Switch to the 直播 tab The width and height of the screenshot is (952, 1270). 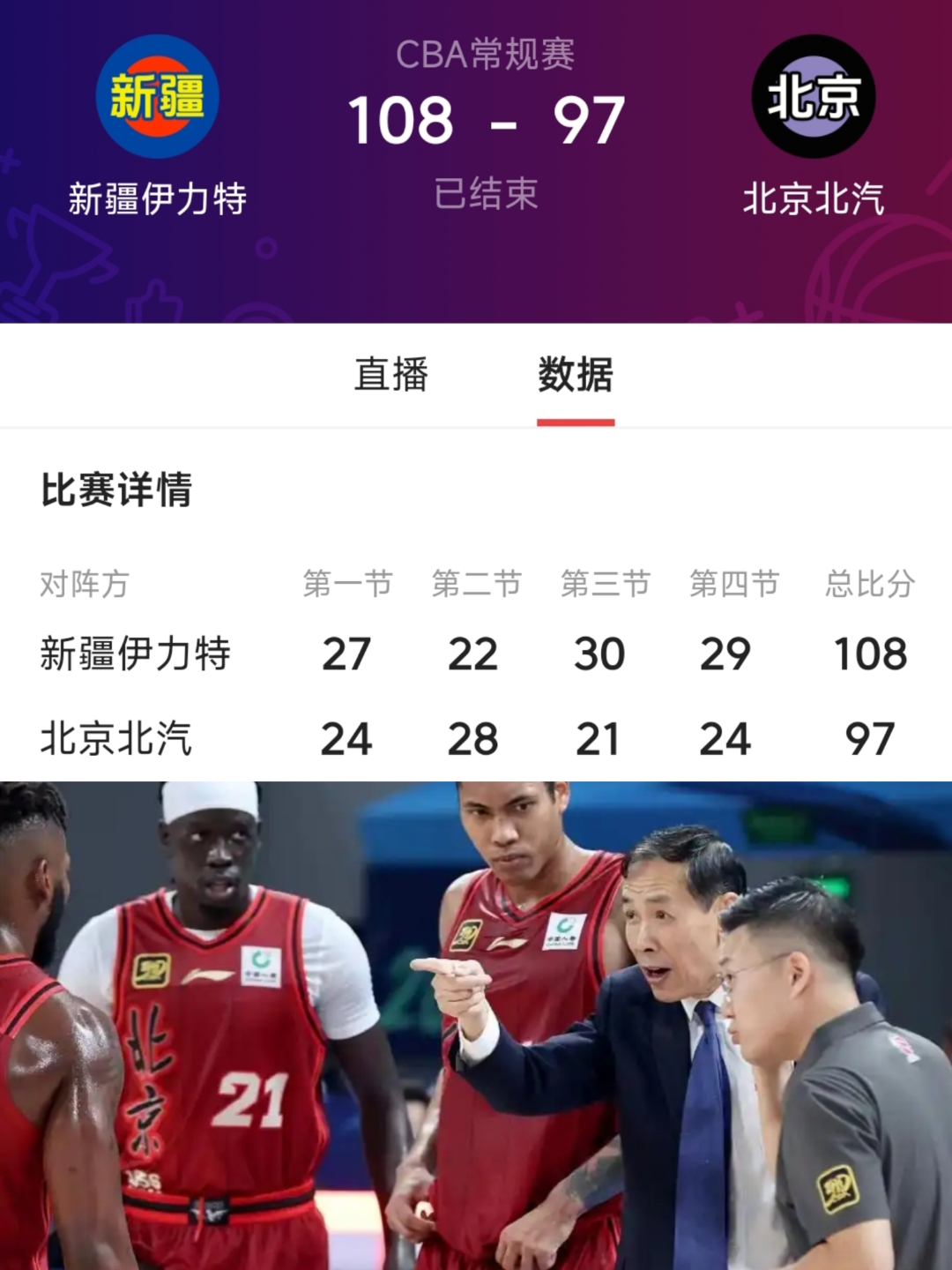click(393, 375)
